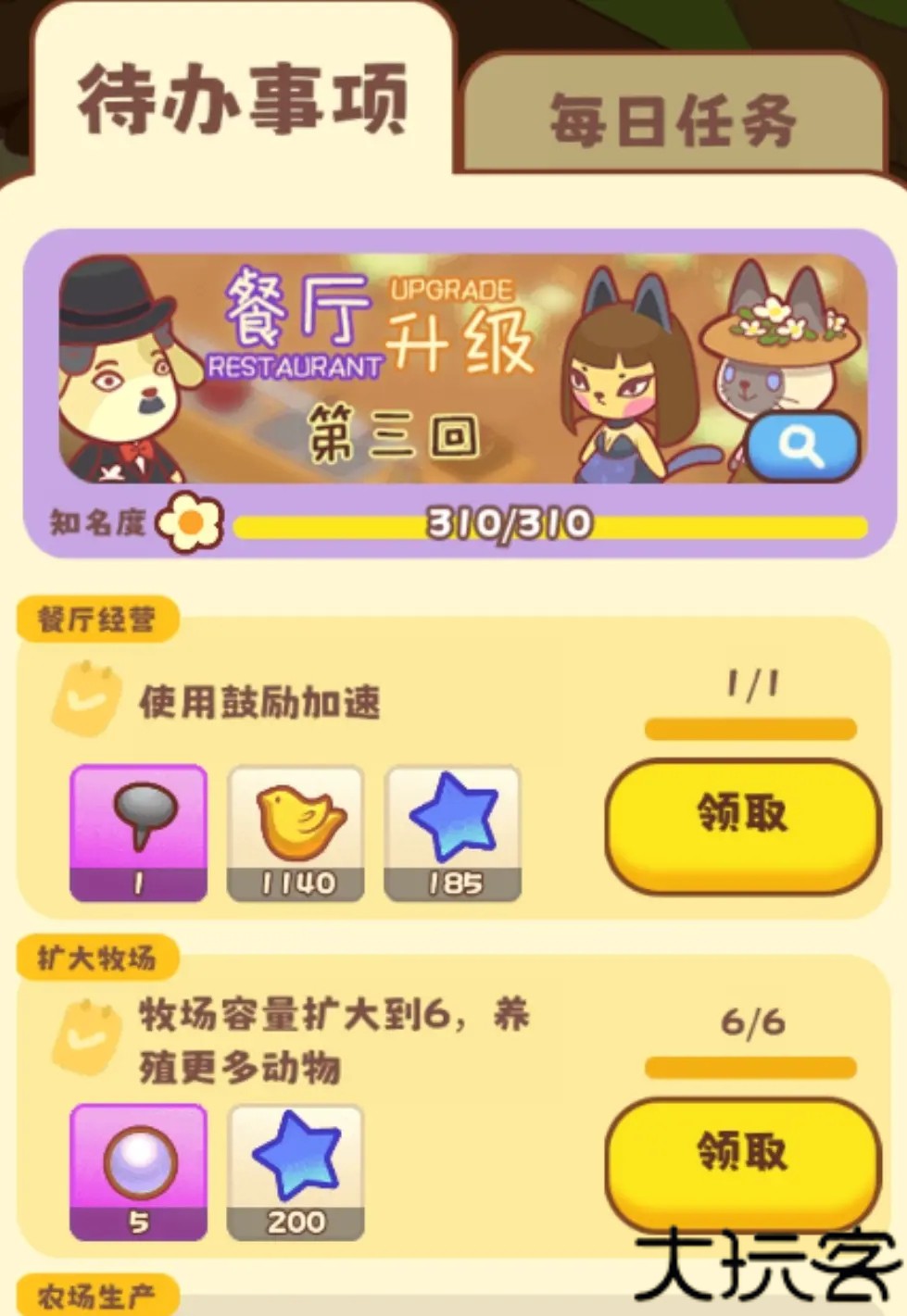Tap the magnifier icon on restaurant upgrade banner
This screenshot has width=907, height=1316.
click(802, 446)
